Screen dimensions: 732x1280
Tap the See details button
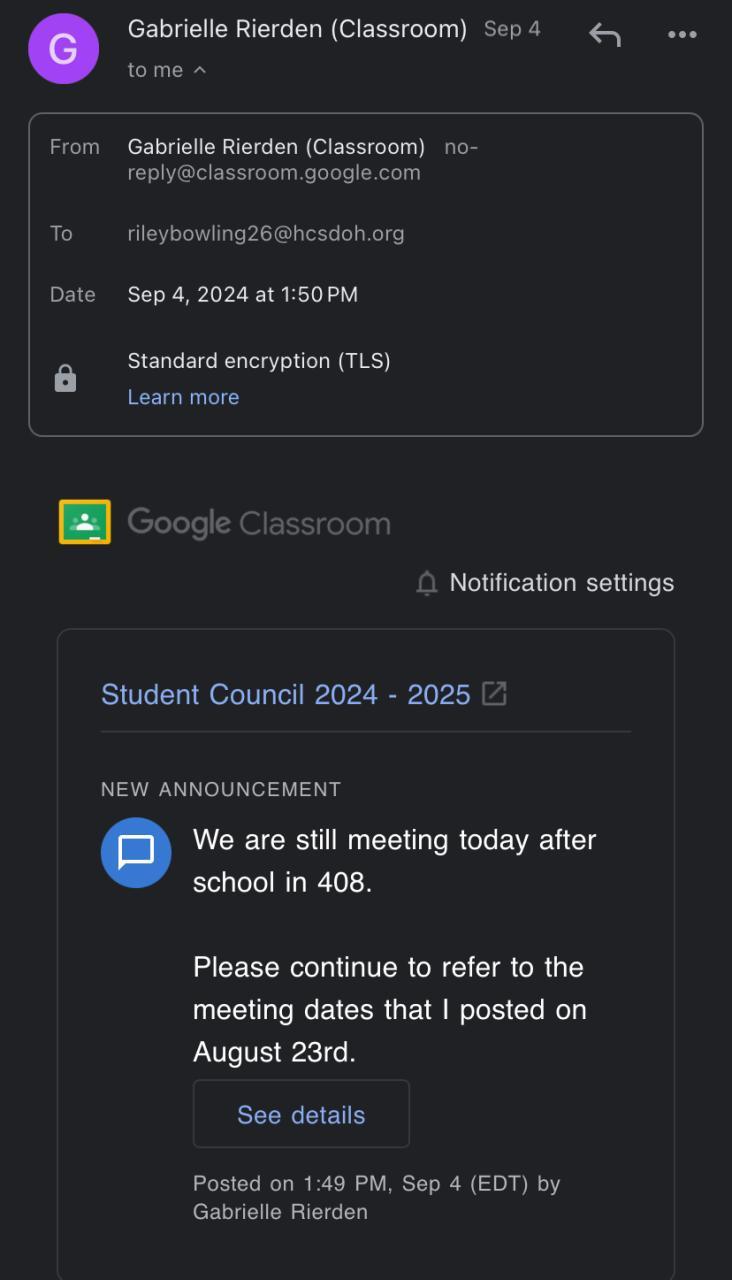point(301,1115)
